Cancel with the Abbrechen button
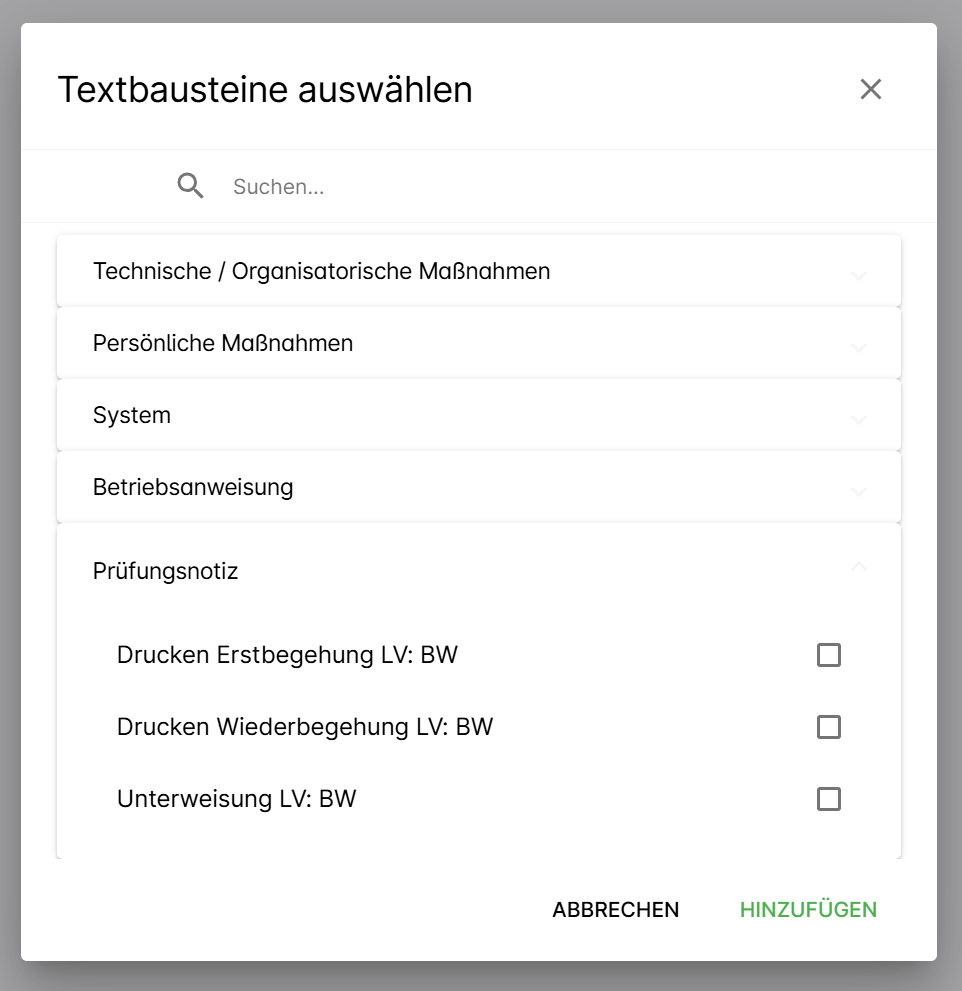The height and width of the screenshot is (991, 962). click(616, 910)
